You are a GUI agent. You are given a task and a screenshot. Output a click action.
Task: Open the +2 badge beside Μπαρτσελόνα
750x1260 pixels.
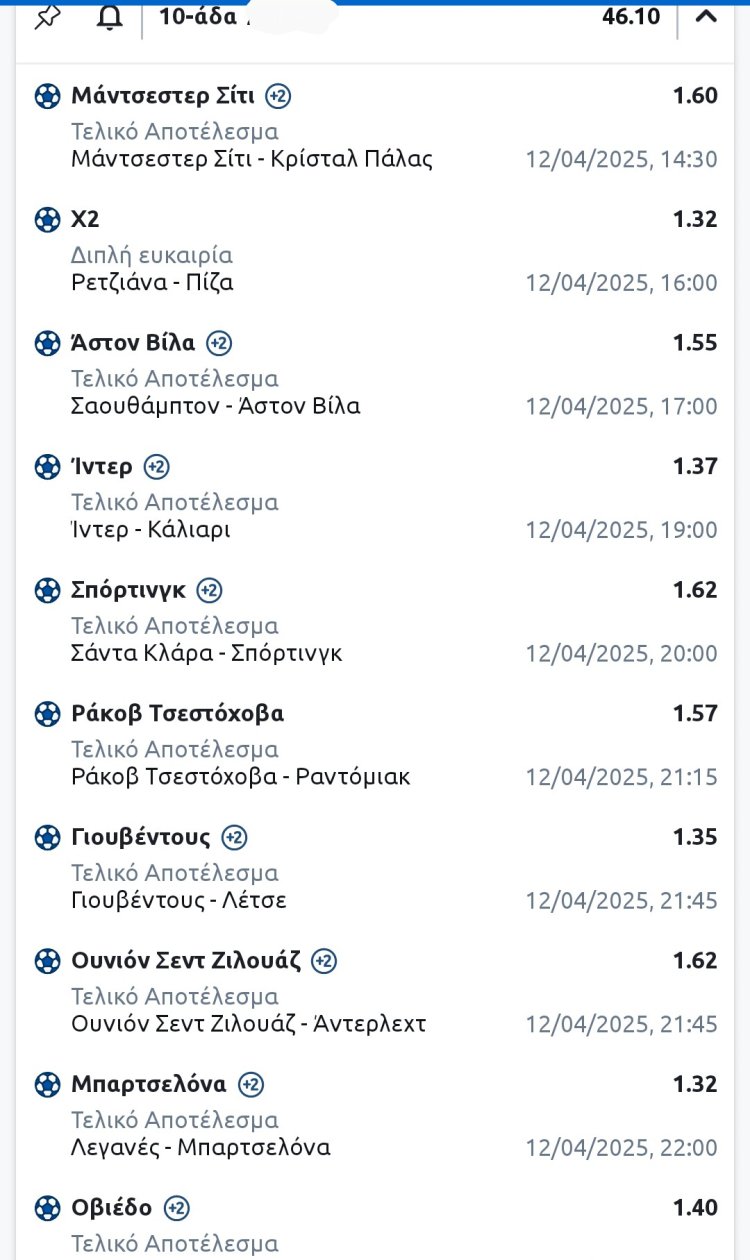tap(251, 1084)
